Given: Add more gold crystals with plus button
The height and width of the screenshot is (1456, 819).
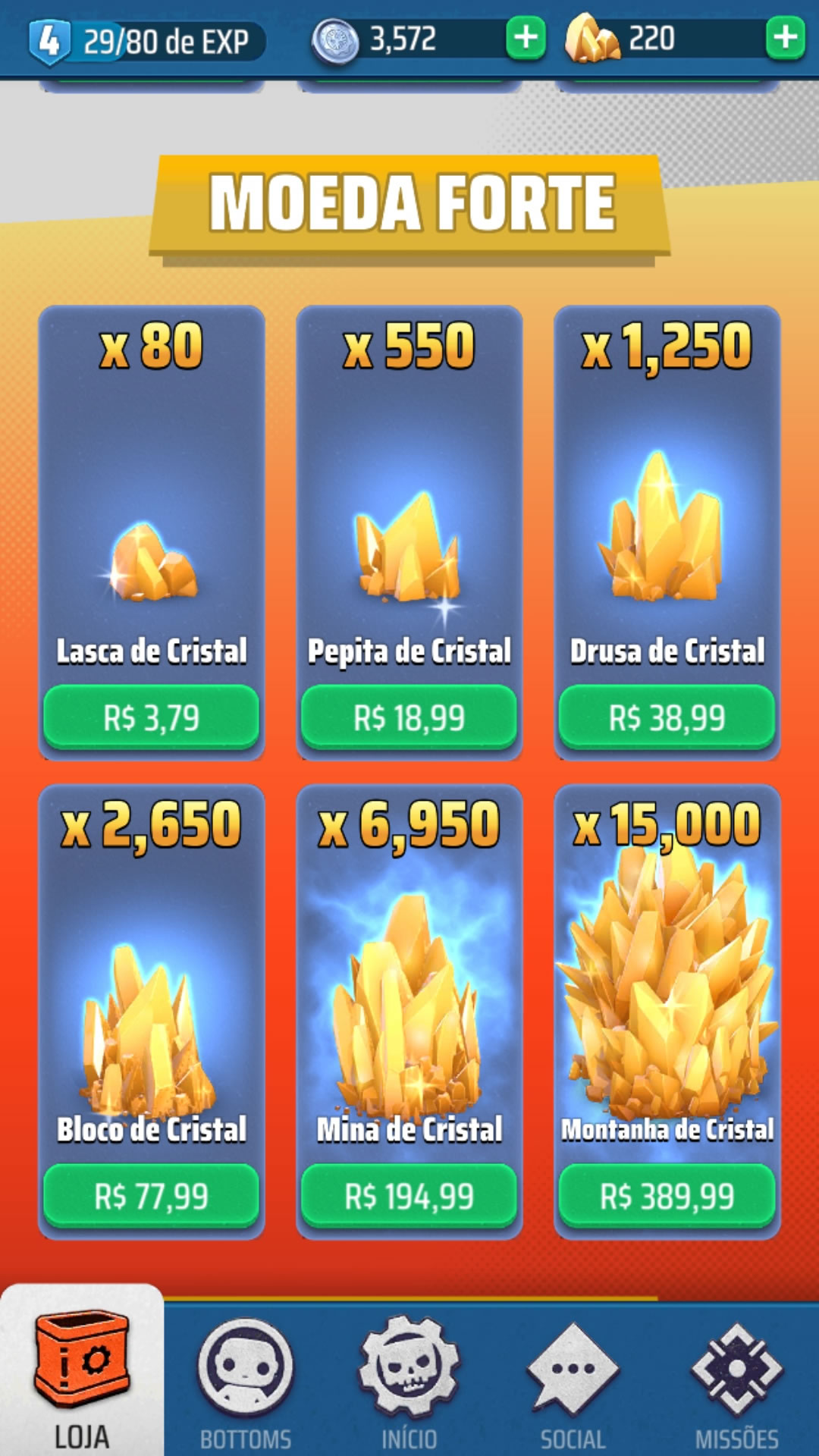Looking at the screenshot, I should pos(785,38).
